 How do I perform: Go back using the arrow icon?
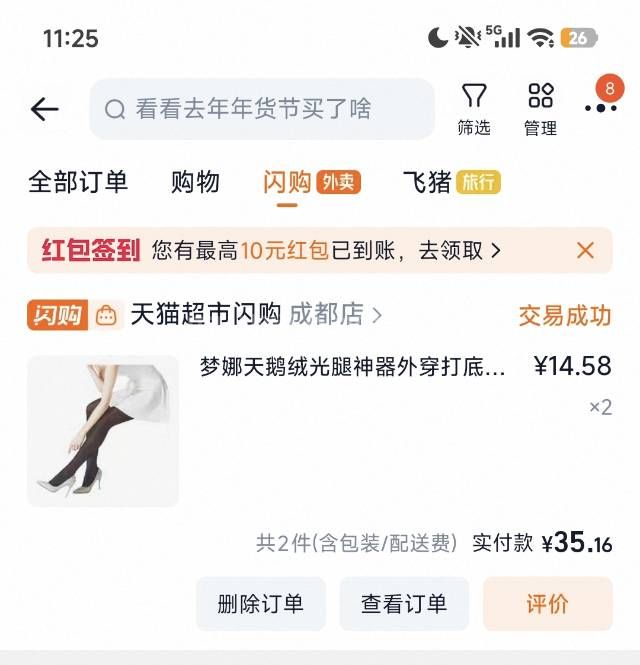pyautogui.click(x=45, y=109)
